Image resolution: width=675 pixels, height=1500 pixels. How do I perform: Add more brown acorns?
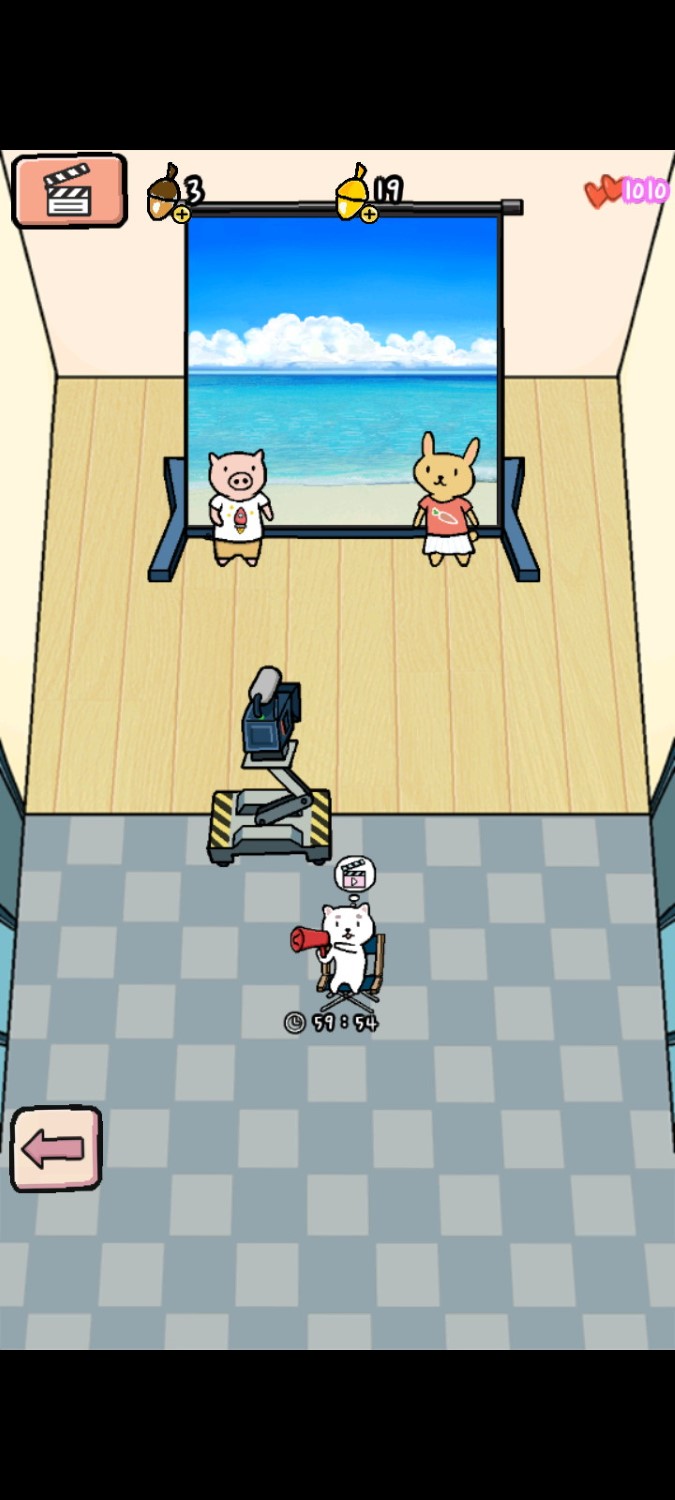click(181, 214)
